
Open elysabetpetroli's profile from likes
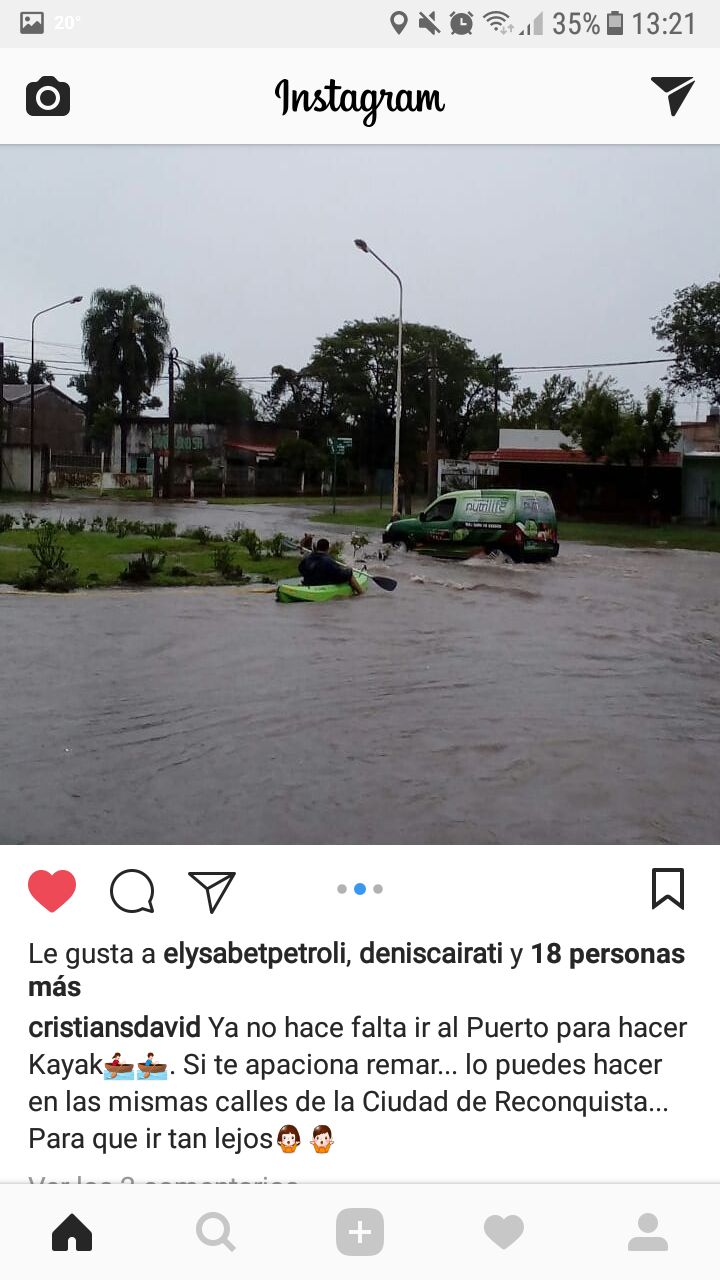click(254, 954)
